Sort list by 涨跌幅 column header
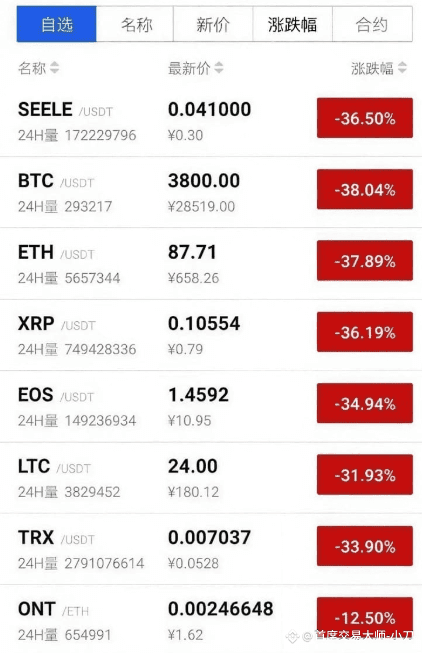The image size is (422, 653). click(379, 68)
